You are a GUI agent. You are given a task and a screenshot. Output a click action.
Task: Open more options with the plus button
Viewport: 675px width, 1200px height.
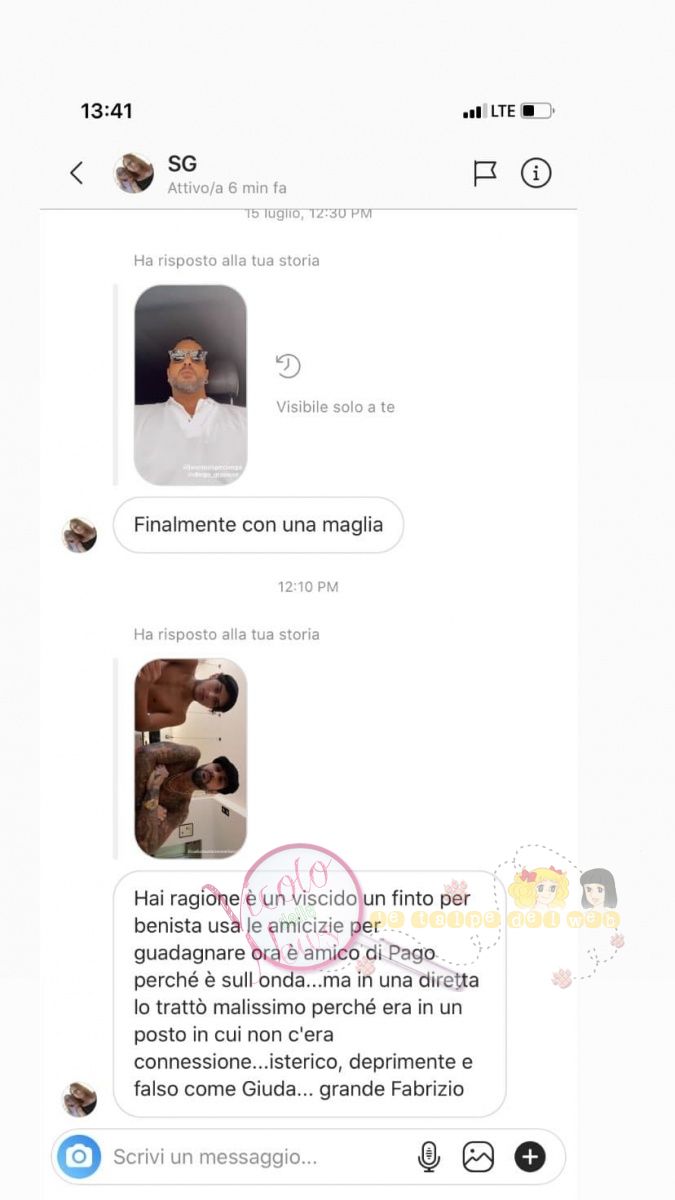(x=530, y=1157)
